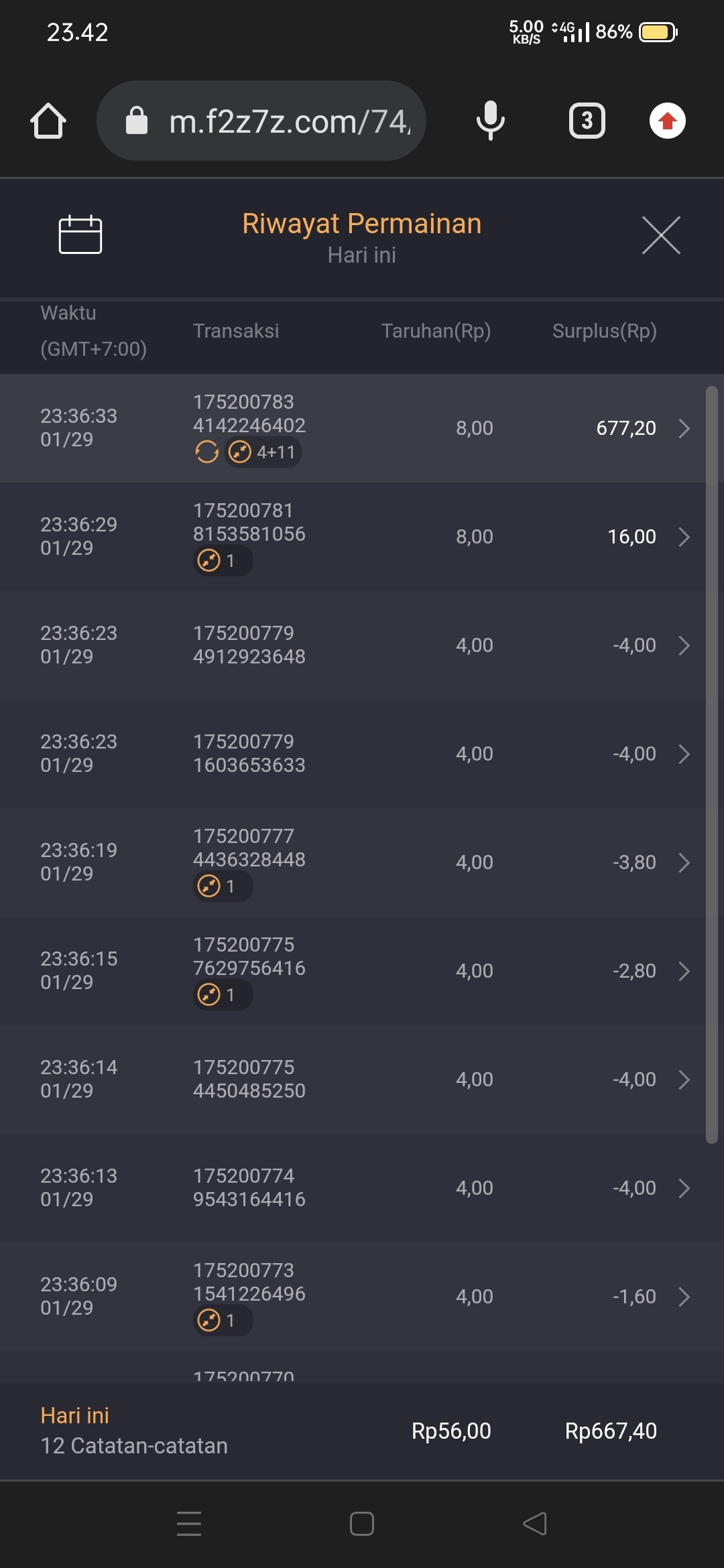Image resolution: width=724 pixels, height=1568 pixels.
Task: Open the 23:36:09 record with surplus -1,60
Action: click(x=683, y=1297)
